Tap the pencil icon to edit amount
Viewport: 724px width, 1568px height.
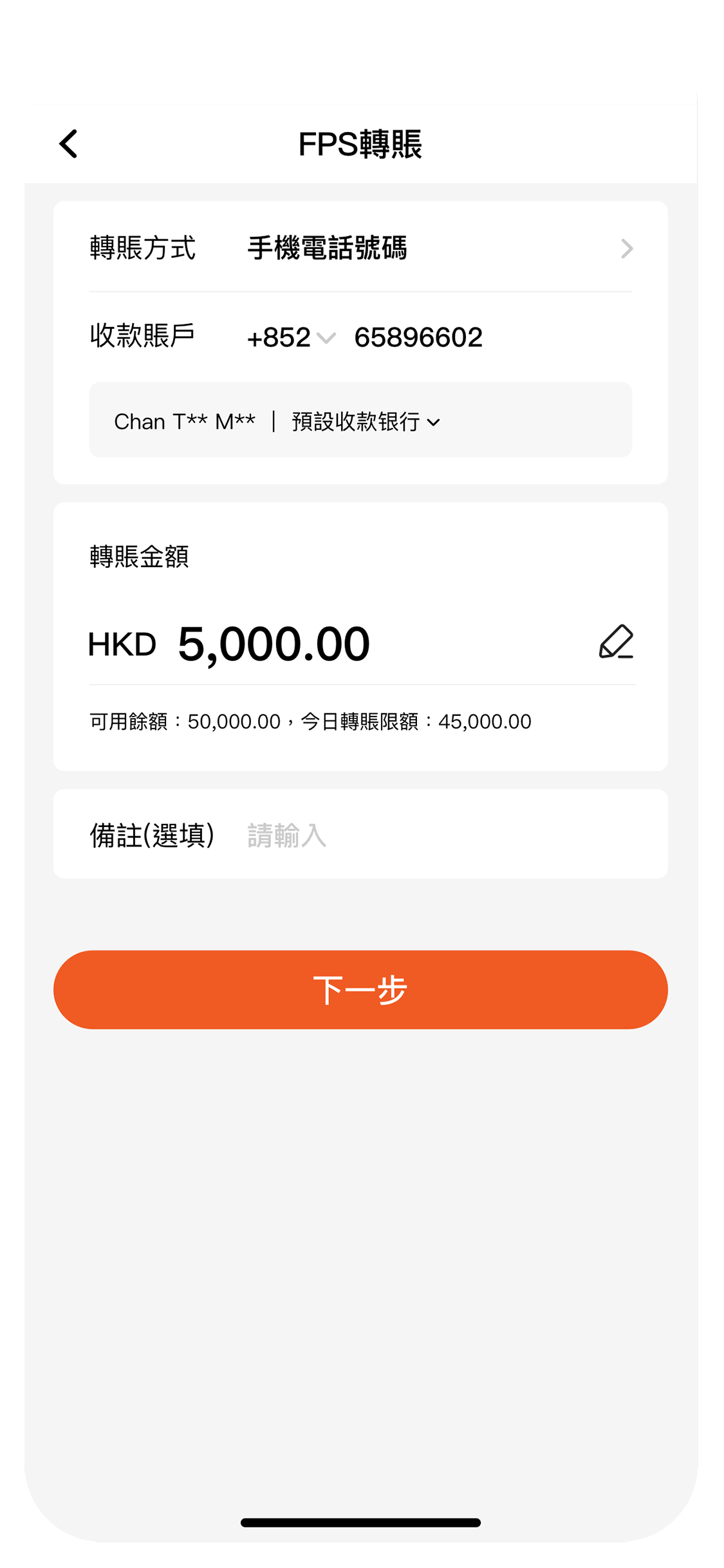pyautogui.click(x=616, y=642)
